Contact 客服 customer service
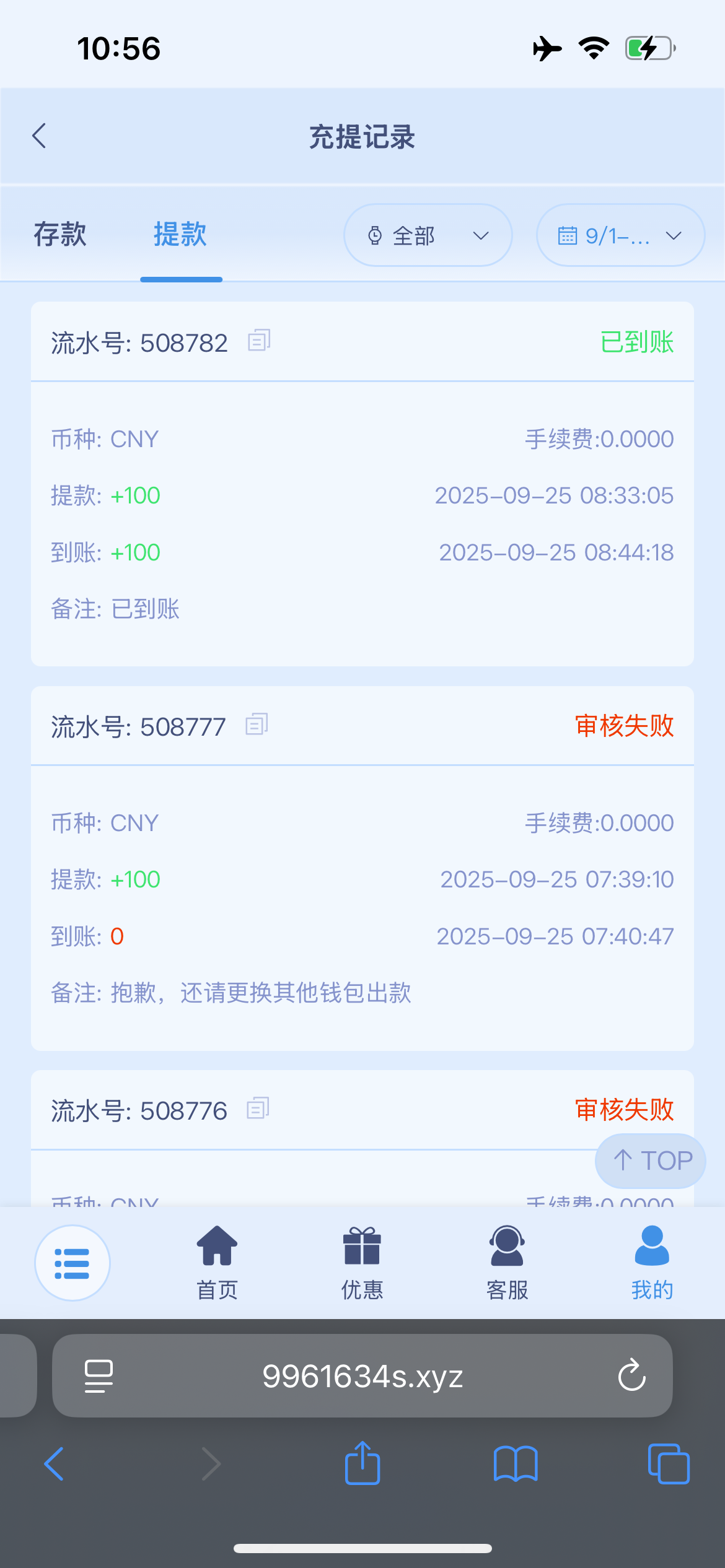The height and width of the screenshot is (1568, 725). pyautogui.click(x=507, y=1263)
